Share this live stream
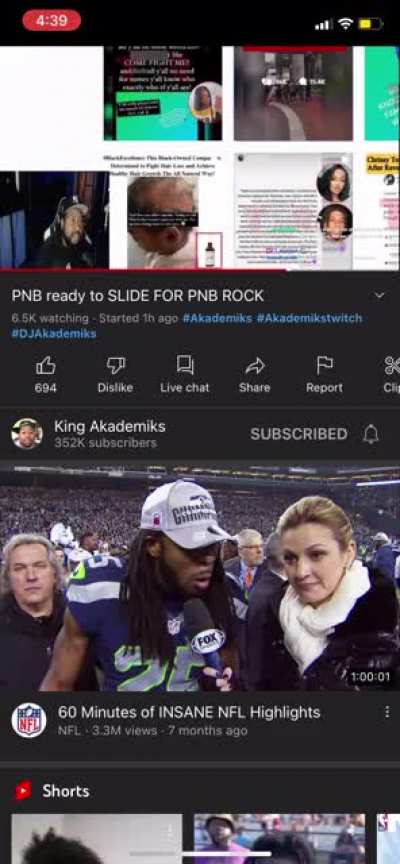The image size is (400, 864). (255, 374)
